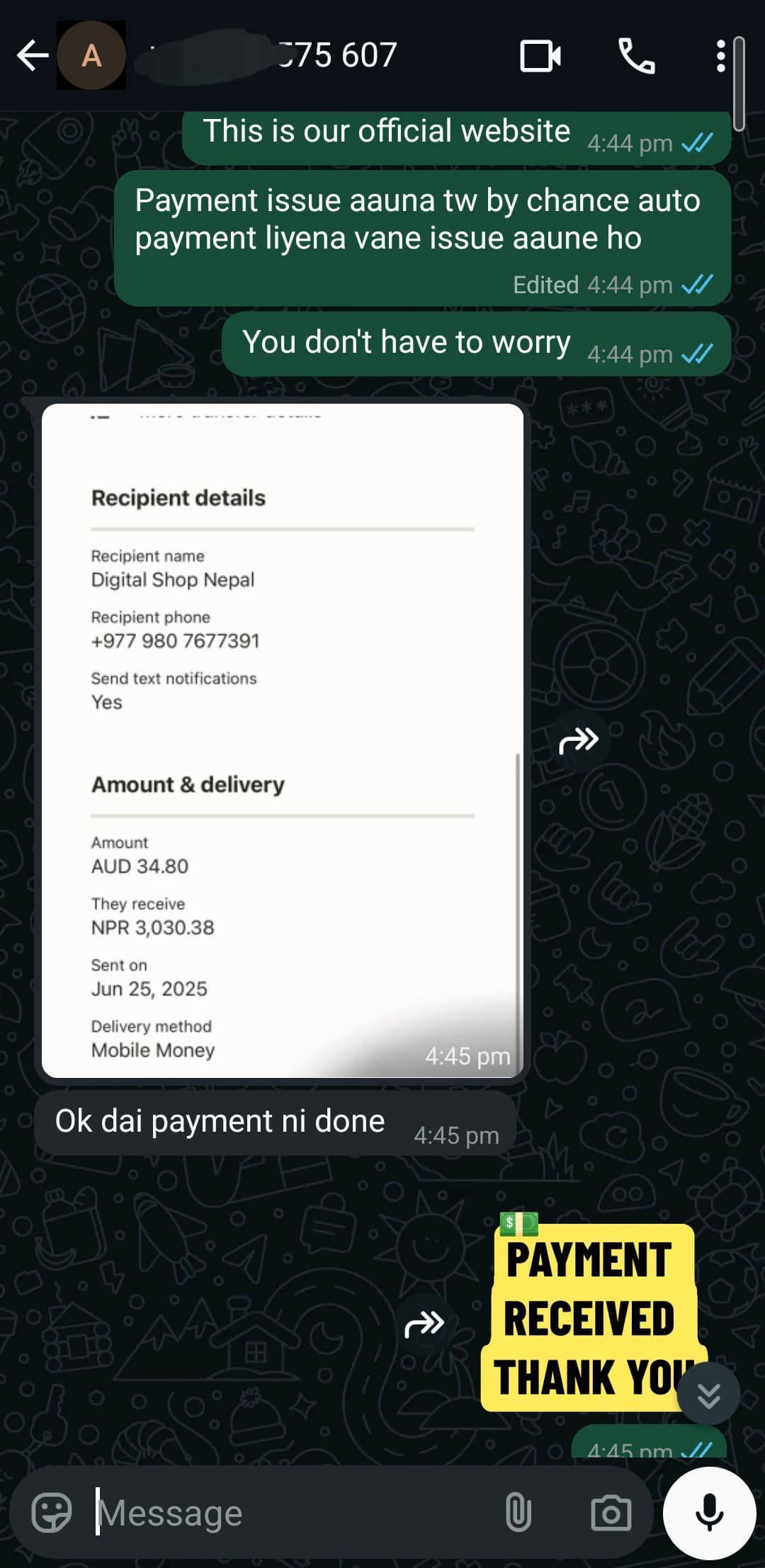Open the overflow menu

[x=720, y=56]
